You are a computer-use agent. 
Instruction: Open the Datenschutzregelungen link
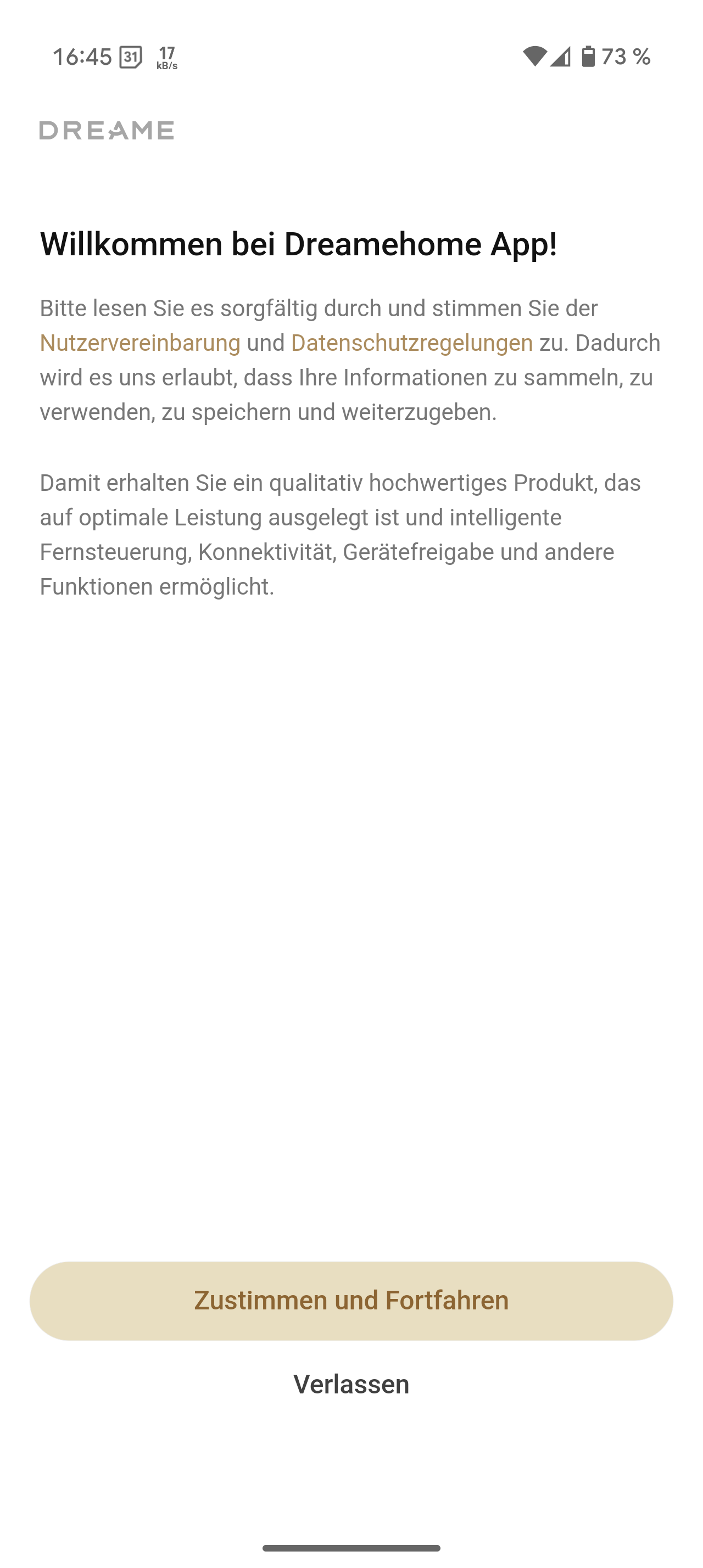412,343
